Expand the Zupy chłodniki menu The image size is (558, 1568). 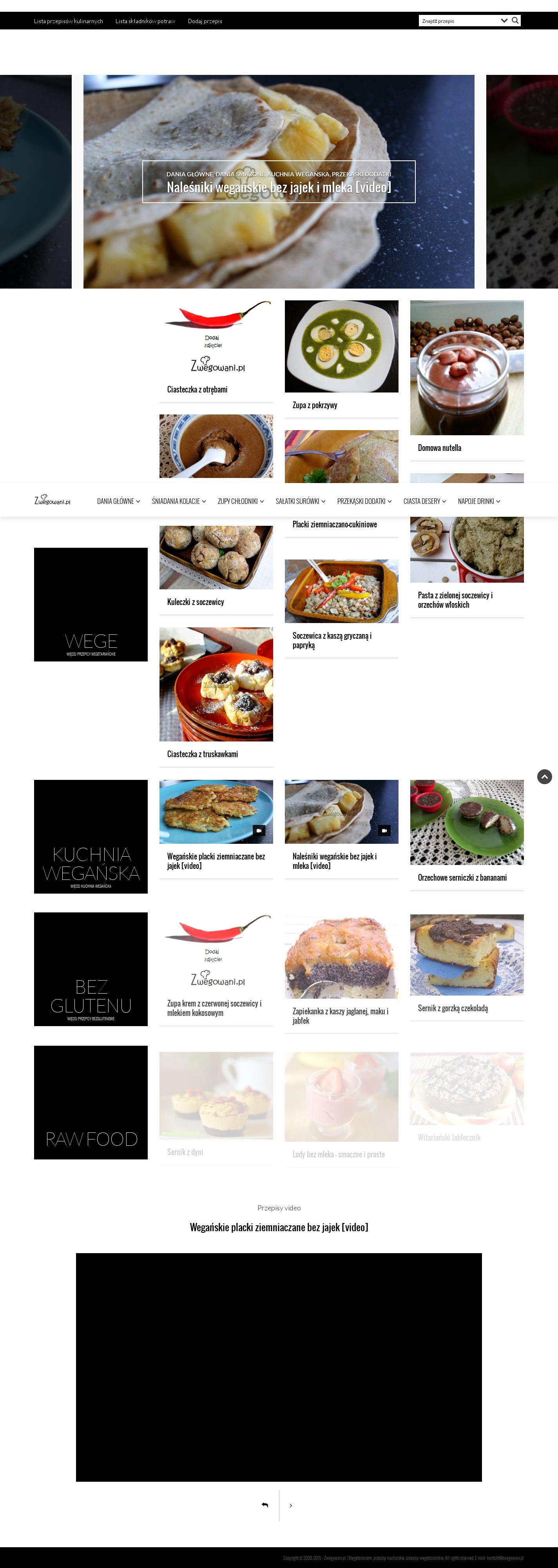point(240,501)
